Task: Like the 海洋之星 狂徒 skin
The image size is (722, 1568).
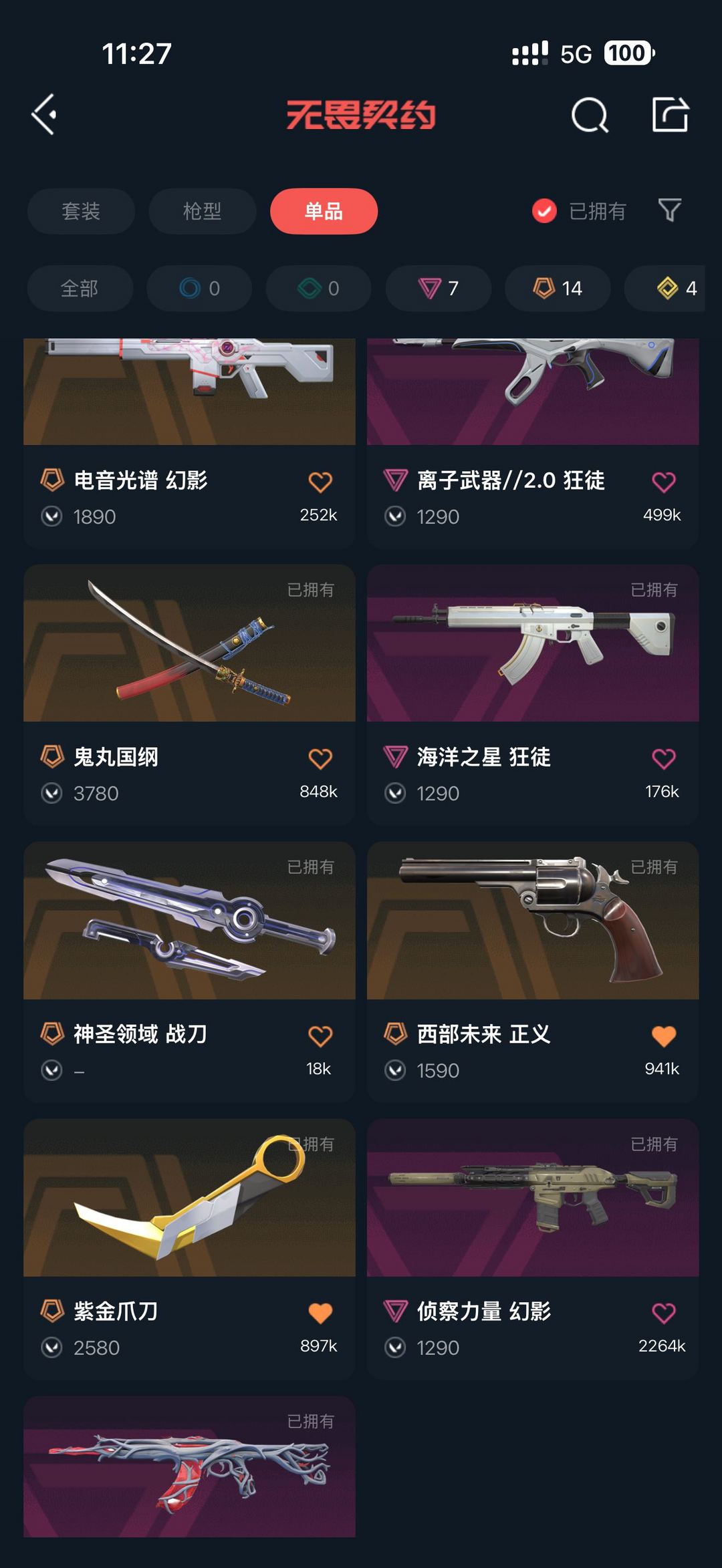Action: tap(663, 759)
